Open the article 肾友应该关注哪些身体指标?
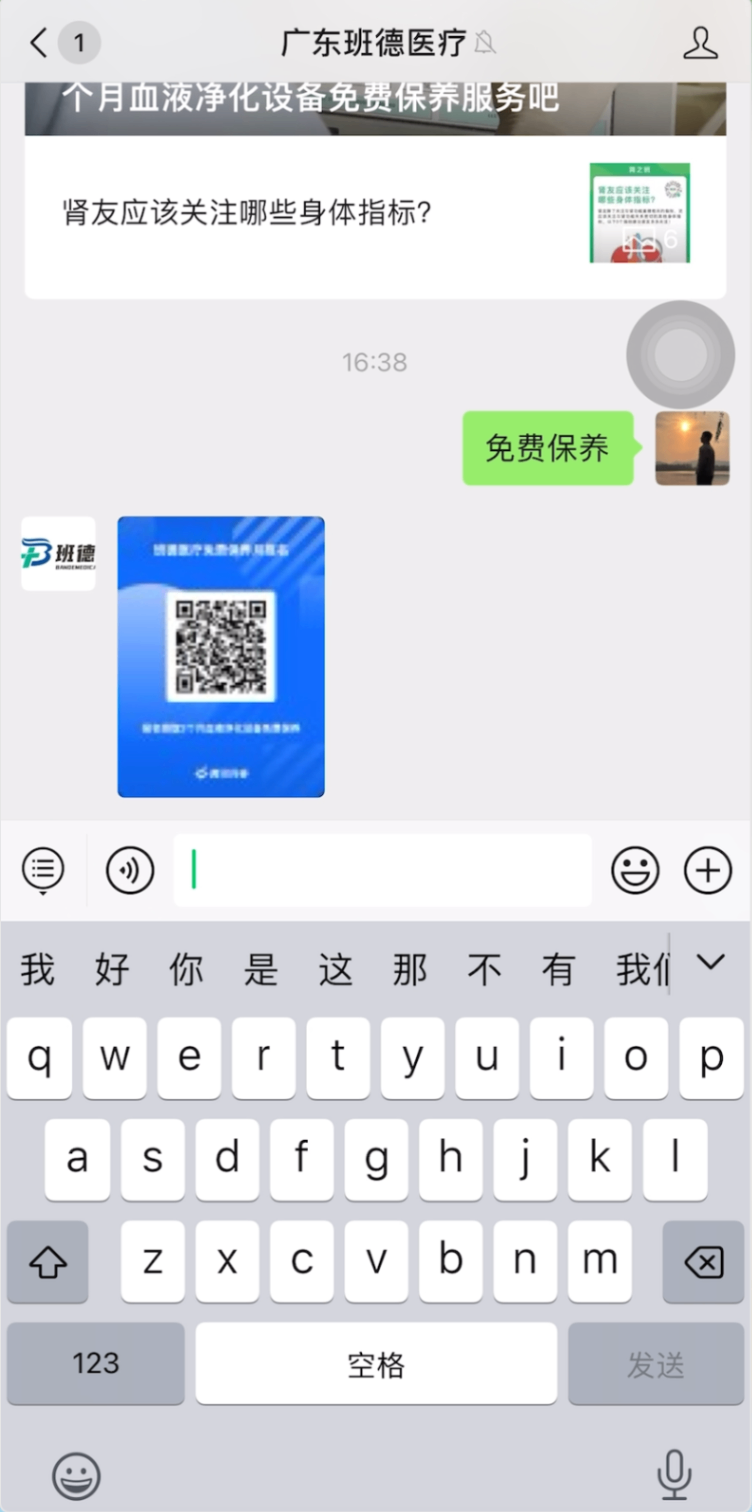752x1512 pixels. coord(375,213)
